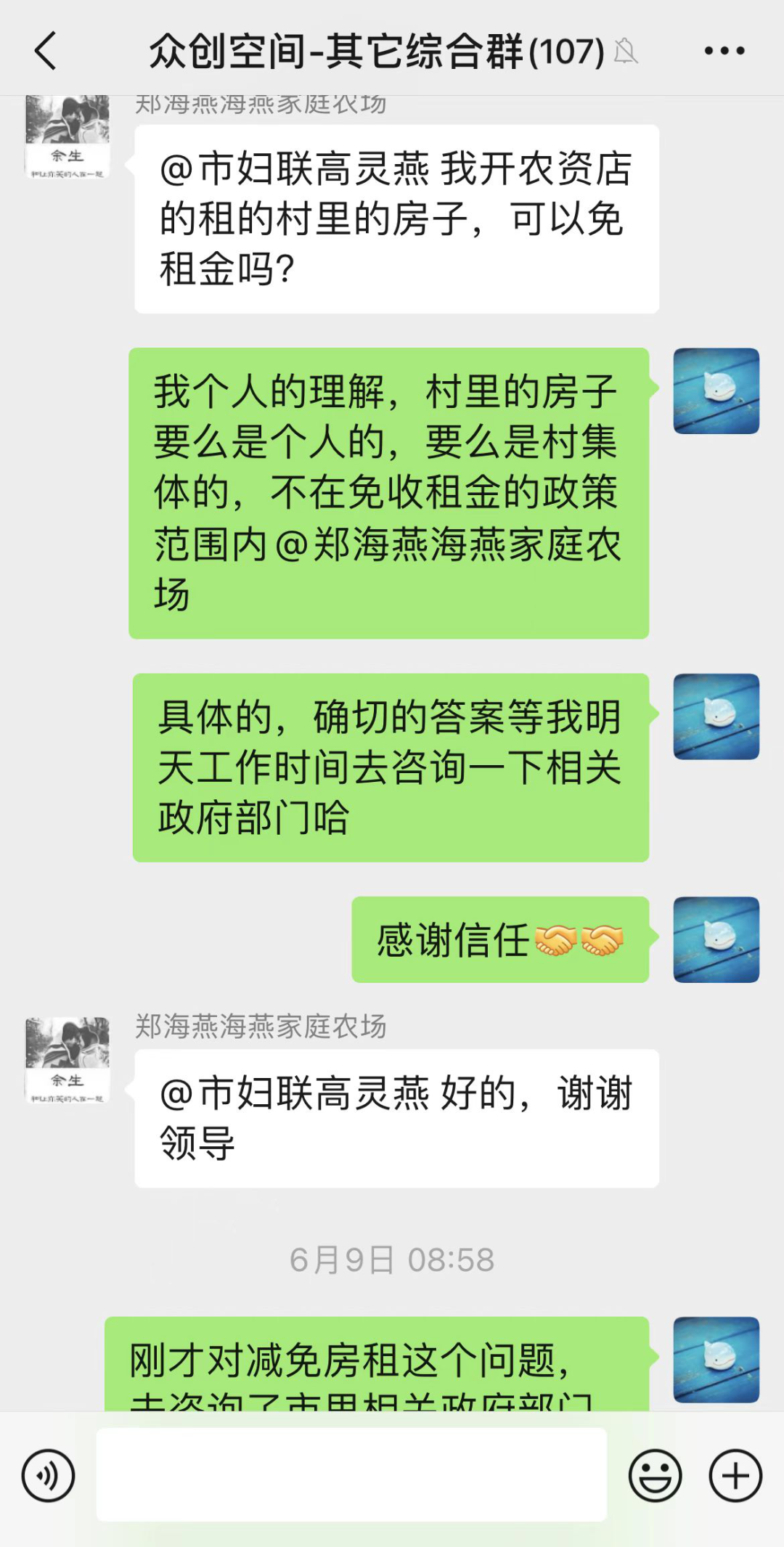Switch to voice message input

point(48,1475)
